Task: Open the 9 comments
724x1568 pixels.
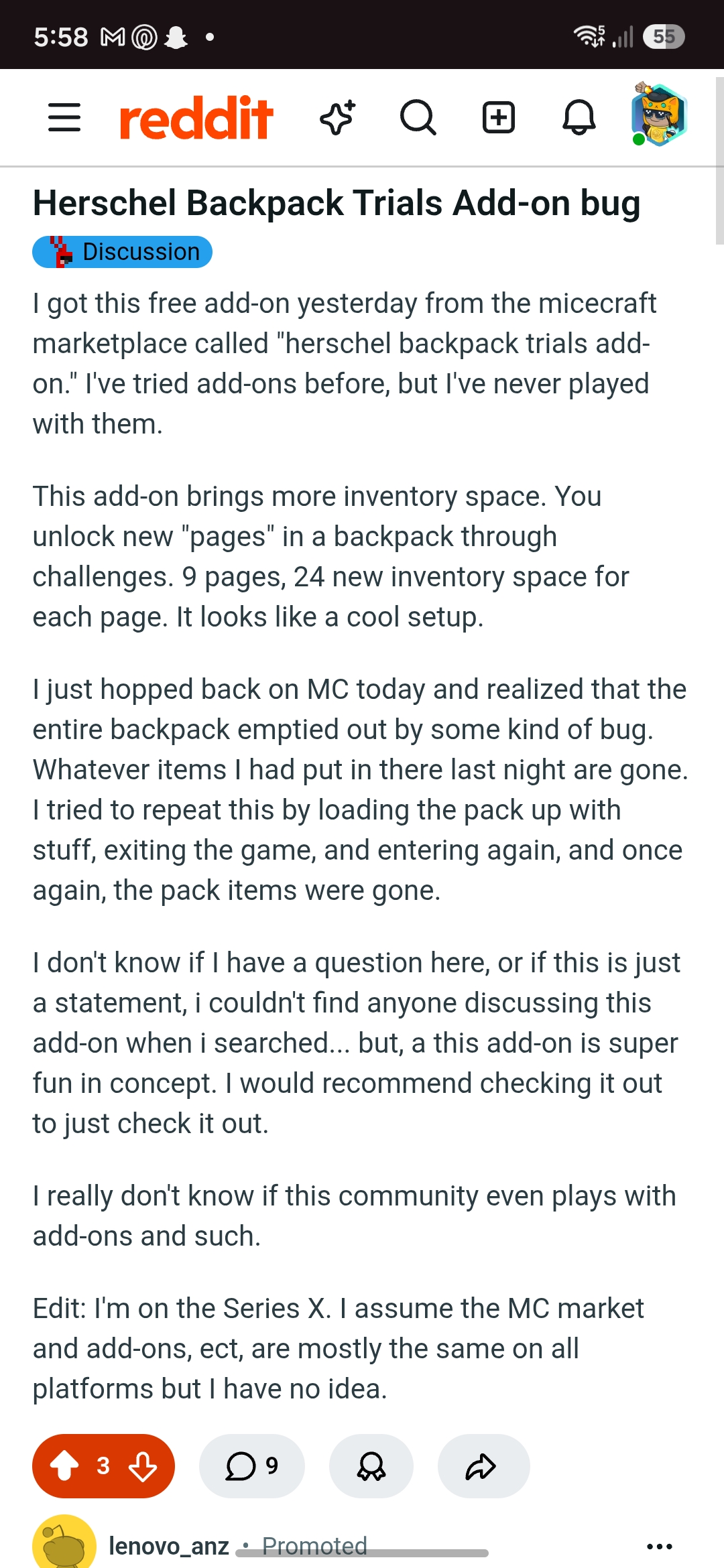Action: coord(251,1466)
